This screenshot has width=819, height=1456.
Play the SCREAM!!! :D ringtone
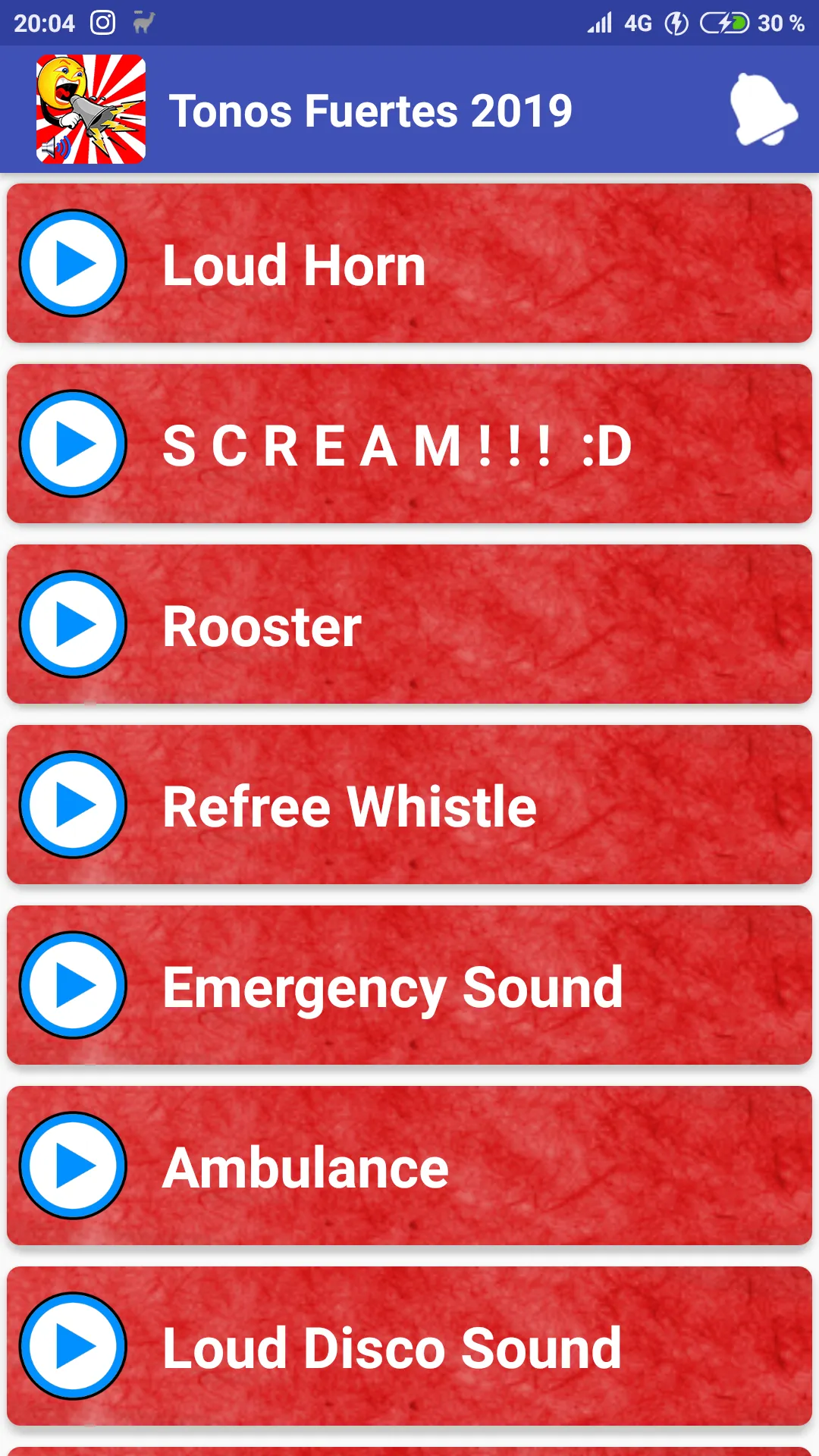click(74, 444)
